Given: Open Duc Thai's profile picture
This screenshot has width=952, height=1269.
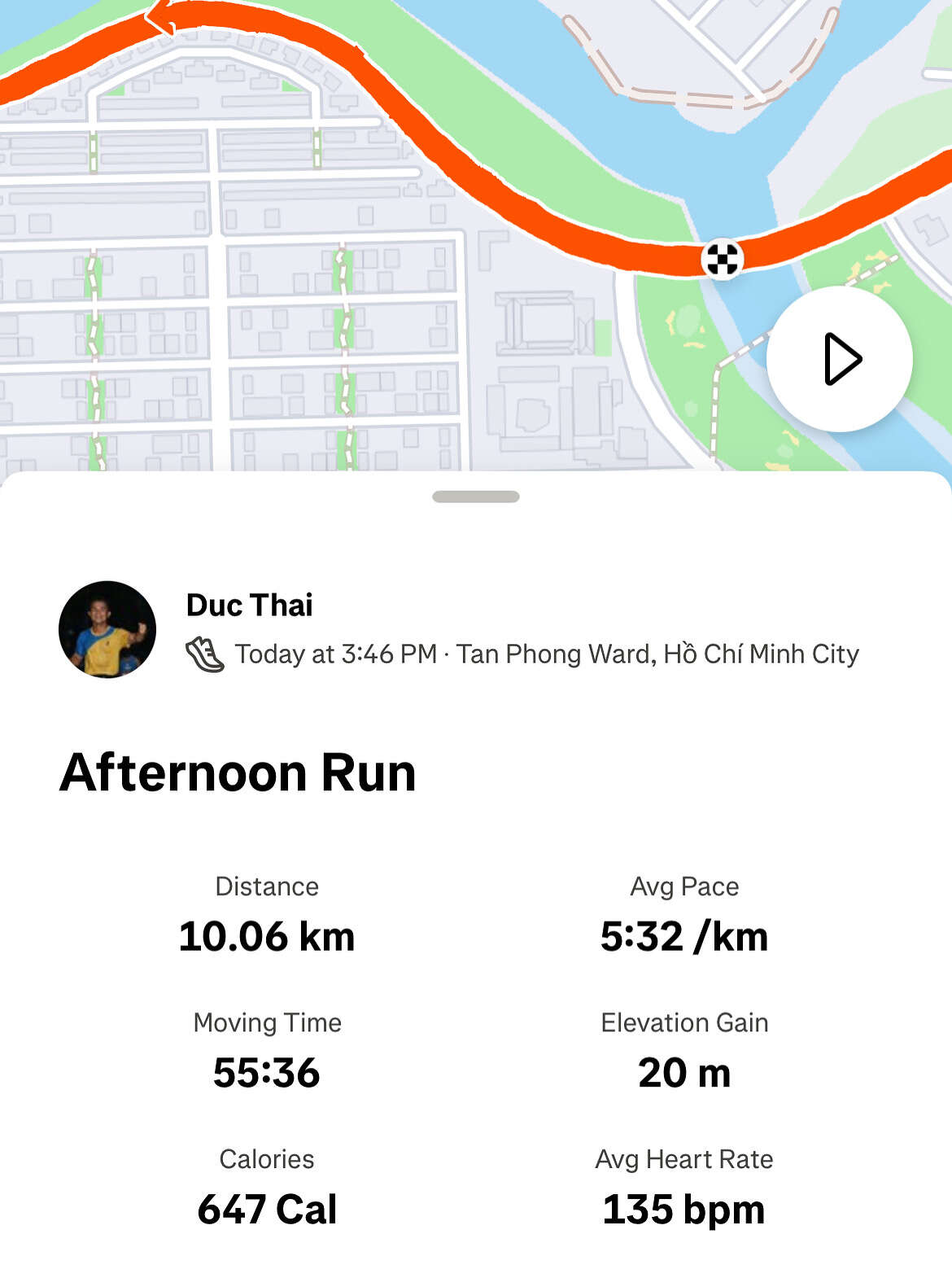Looking at the screenshot, I should (107, 629).
